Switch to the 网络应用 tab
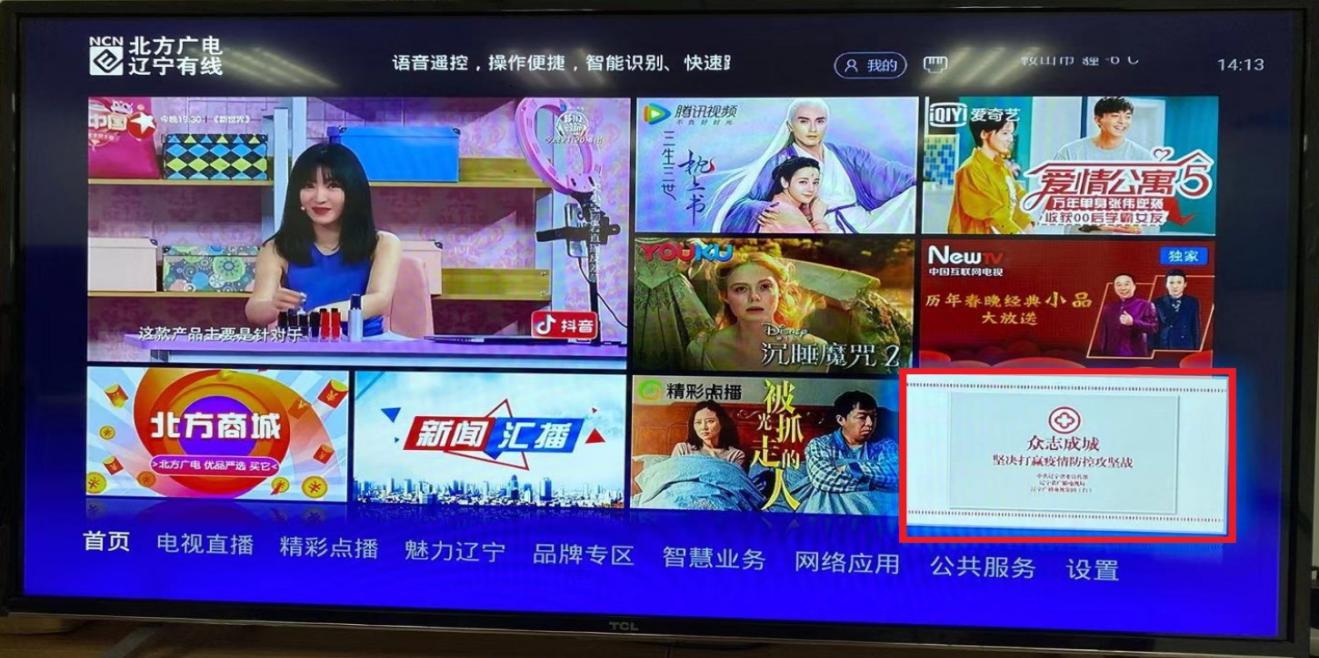 point(846,563)
